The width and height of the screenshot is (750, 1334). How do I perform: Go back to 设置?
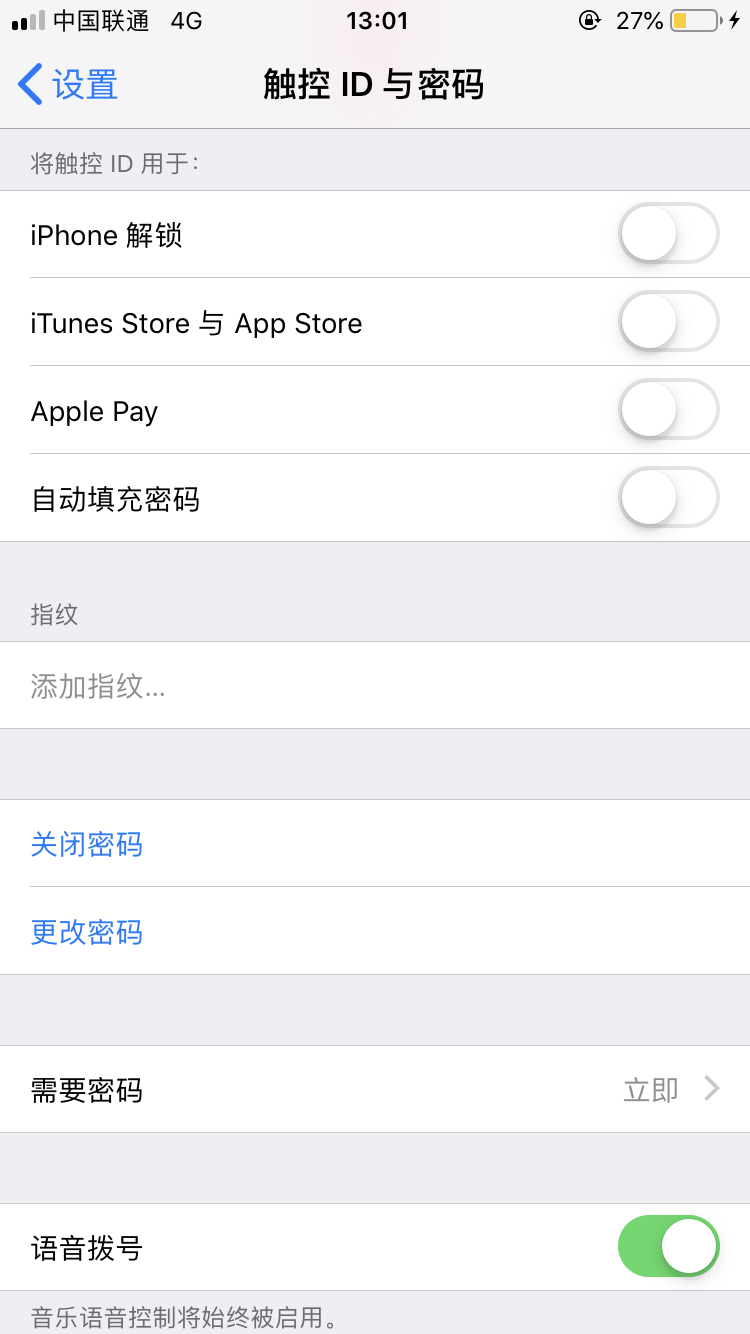[x=68, y=85]
